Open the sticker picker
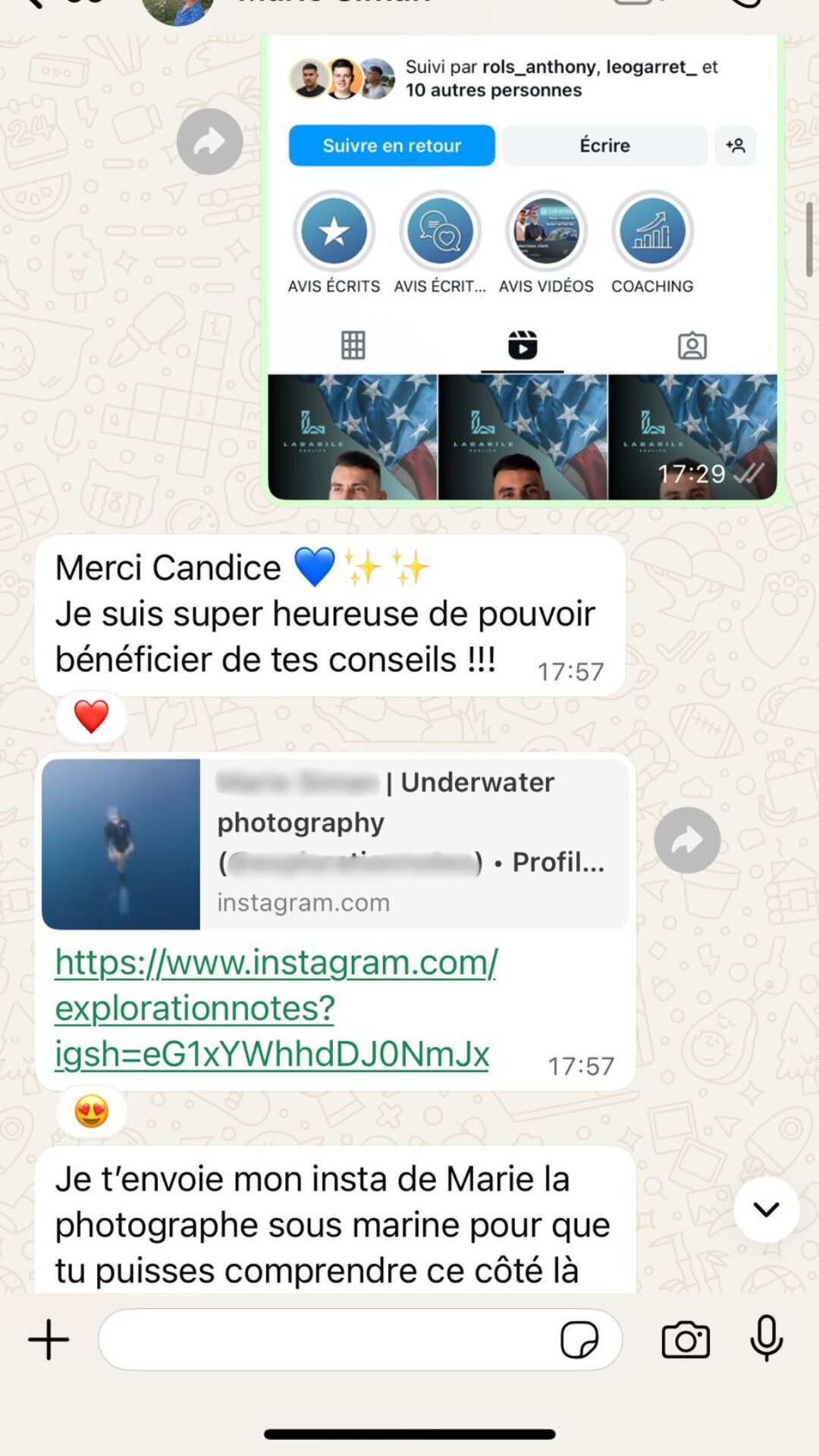Viewport: 819px width, 1456px height. click(579, 1340)
